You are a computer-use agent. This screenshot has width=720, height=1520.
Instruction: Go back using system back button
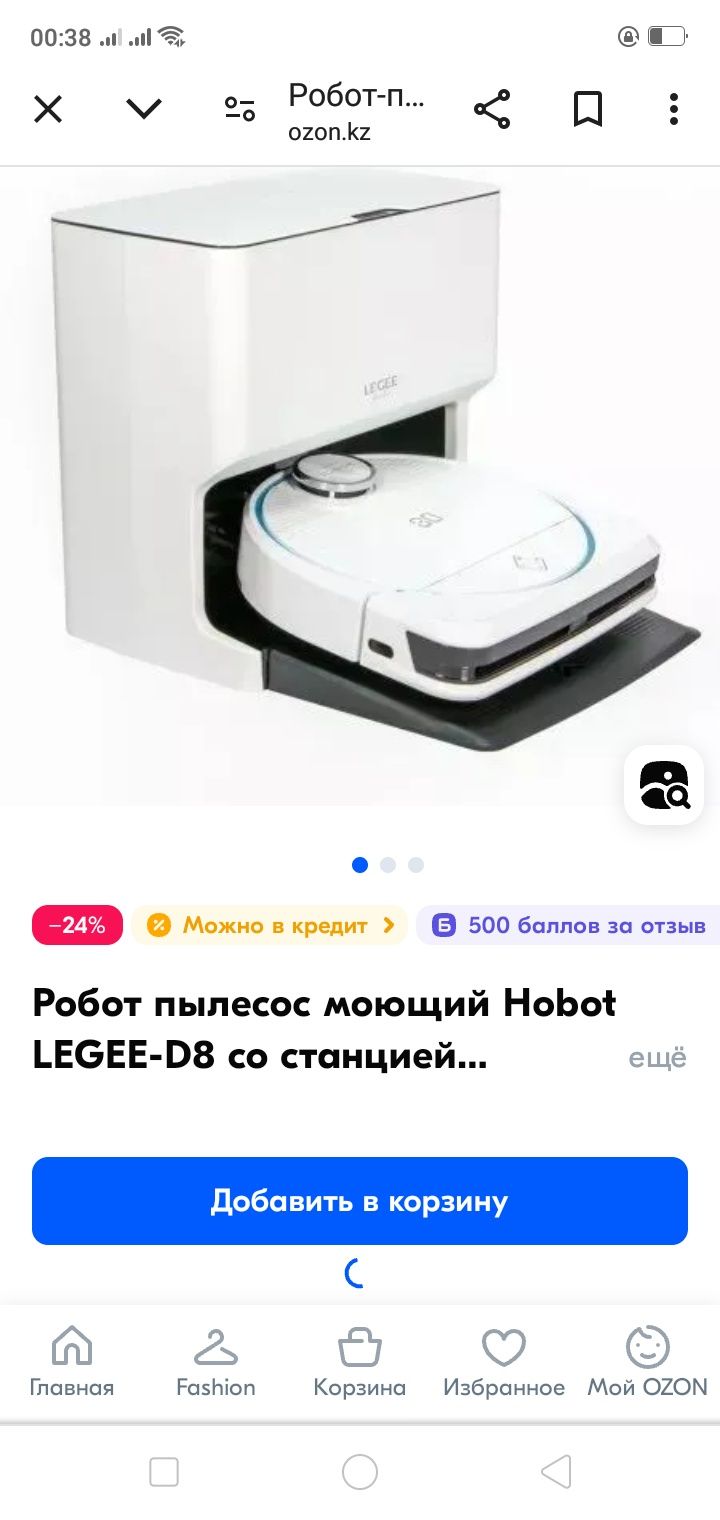click(556, 1472)
